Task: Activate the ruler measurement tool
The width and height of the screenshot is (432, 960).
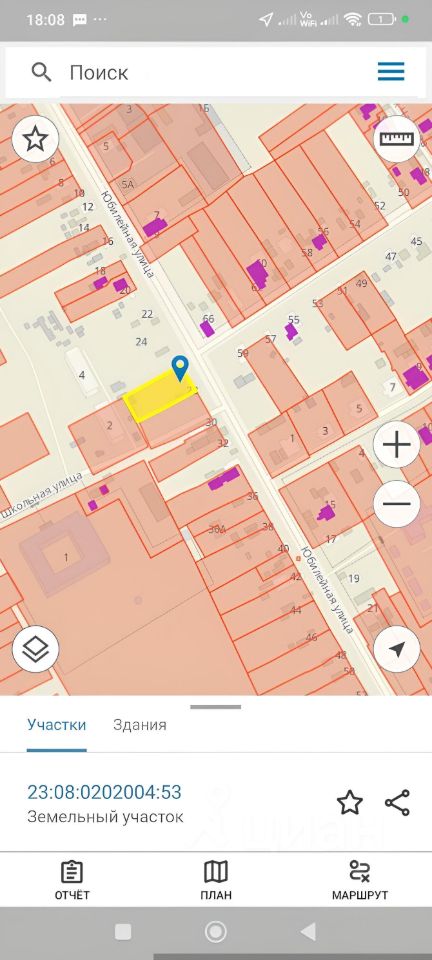Action: coord(397,139)
